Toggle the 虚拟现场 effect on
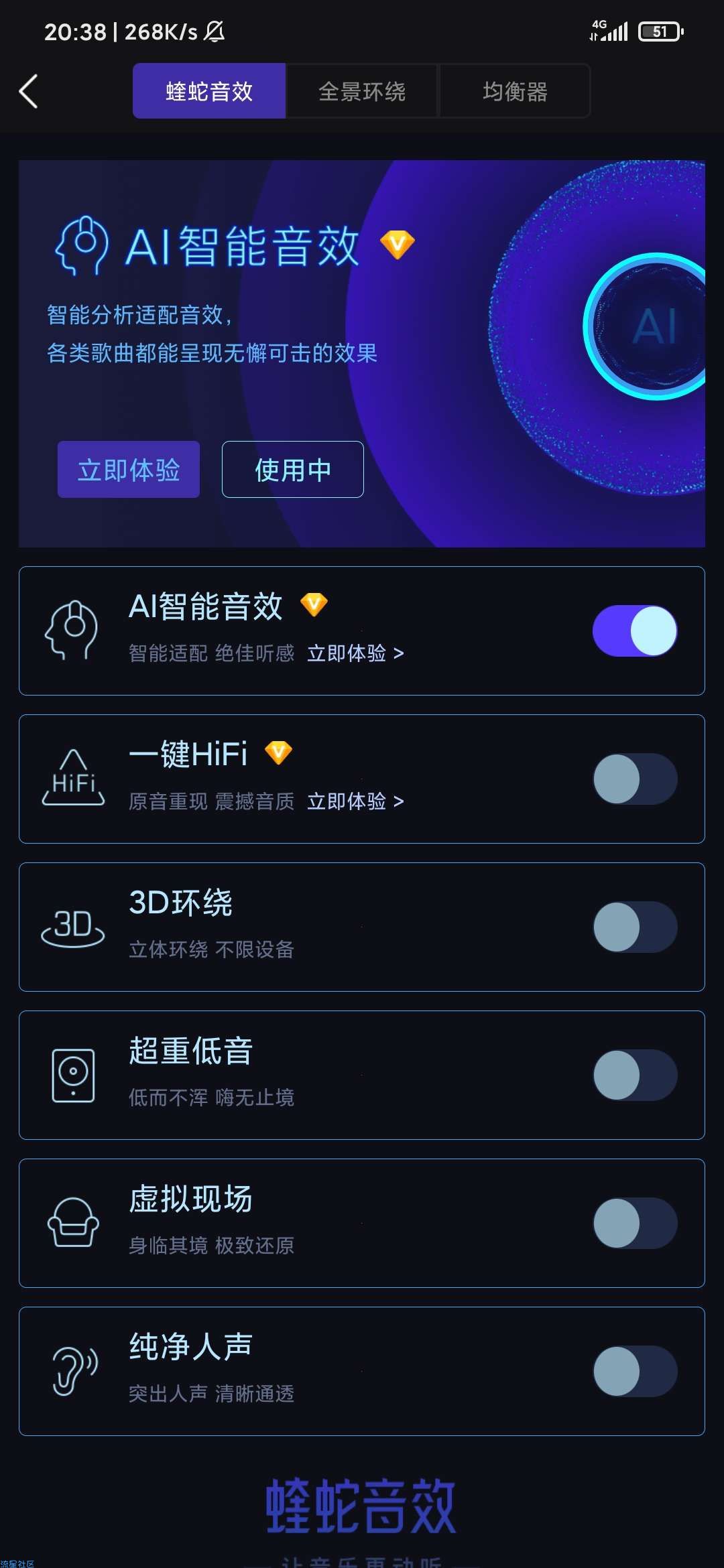Viewport: 724px width, 1568px height. pyautogui.click(x=635, y=1223)
